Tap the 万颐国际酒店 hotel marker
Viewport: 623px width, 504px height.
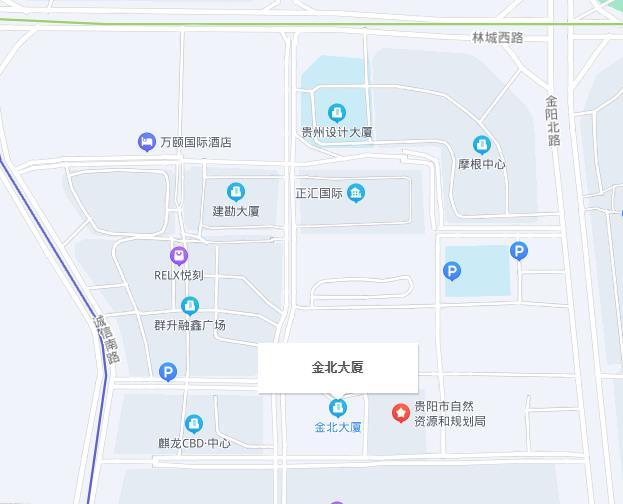click(147, 142)
